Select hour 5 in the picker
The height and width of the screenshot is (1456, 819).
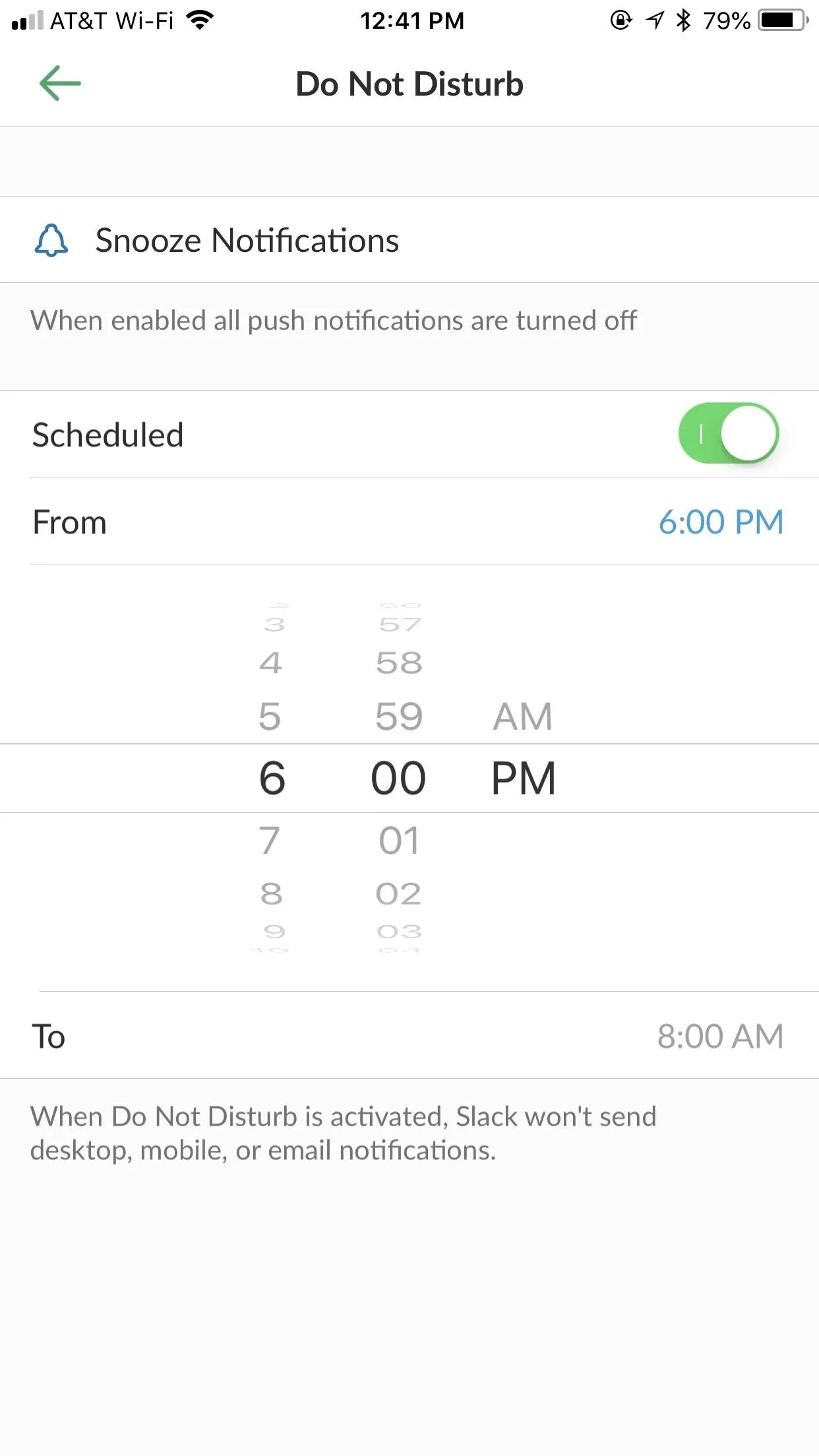(270, 717)
